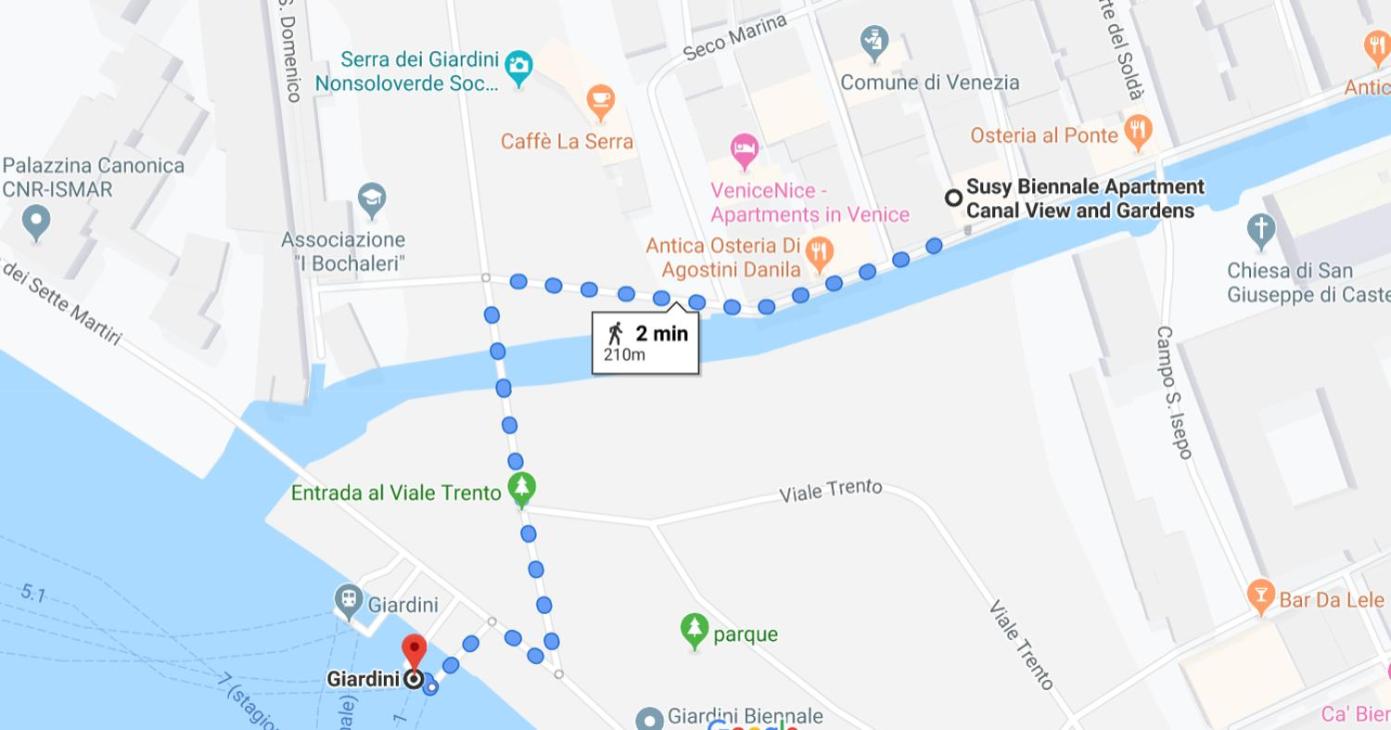Tap the 2 min walking route label
Screen dimensions: 1391x730
646,342
